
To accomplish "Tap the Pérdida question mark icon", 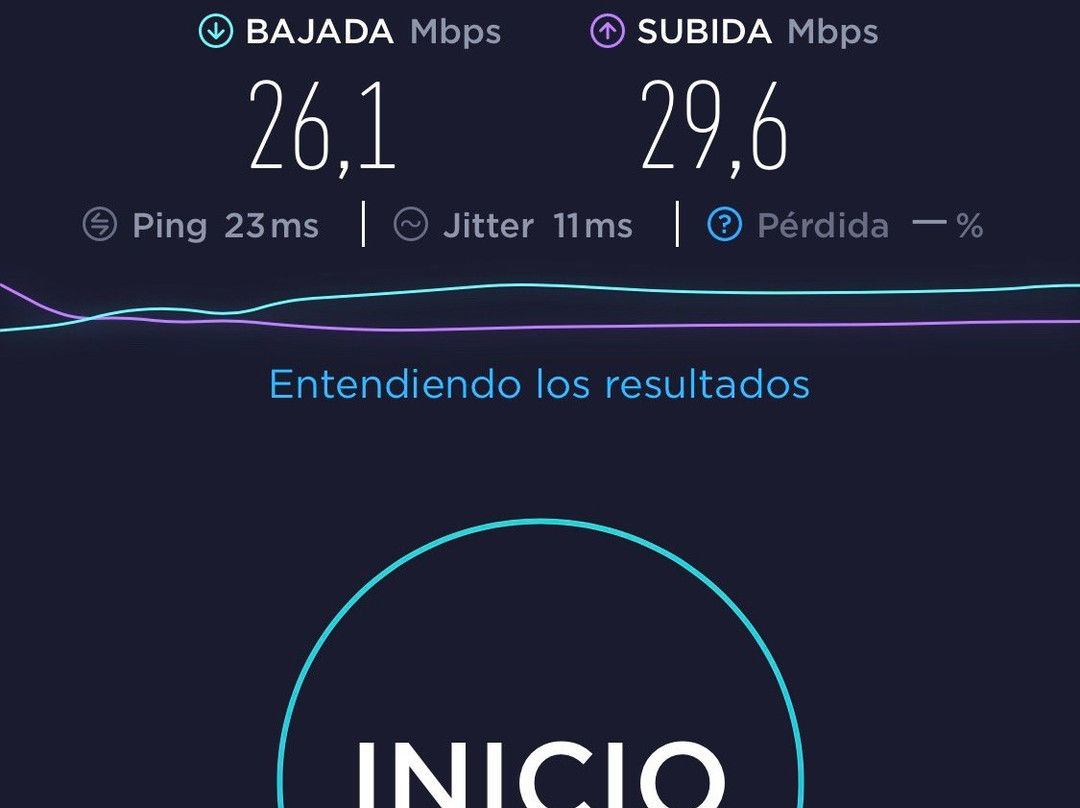I will click(x=724, y=225).
